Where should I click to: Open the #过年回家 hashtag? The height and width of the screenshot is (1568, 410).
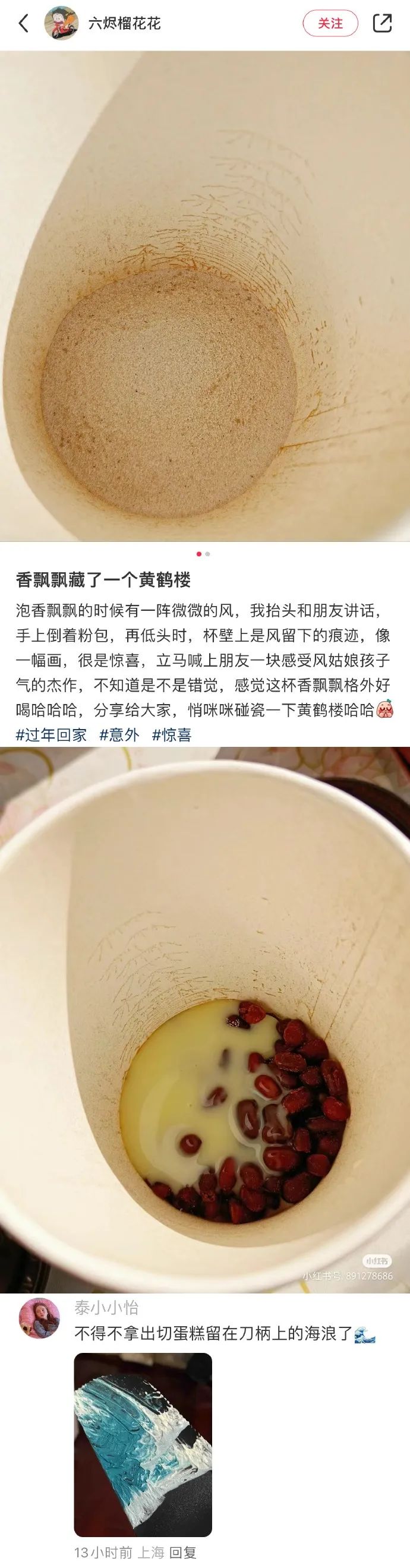pos(51,735)
